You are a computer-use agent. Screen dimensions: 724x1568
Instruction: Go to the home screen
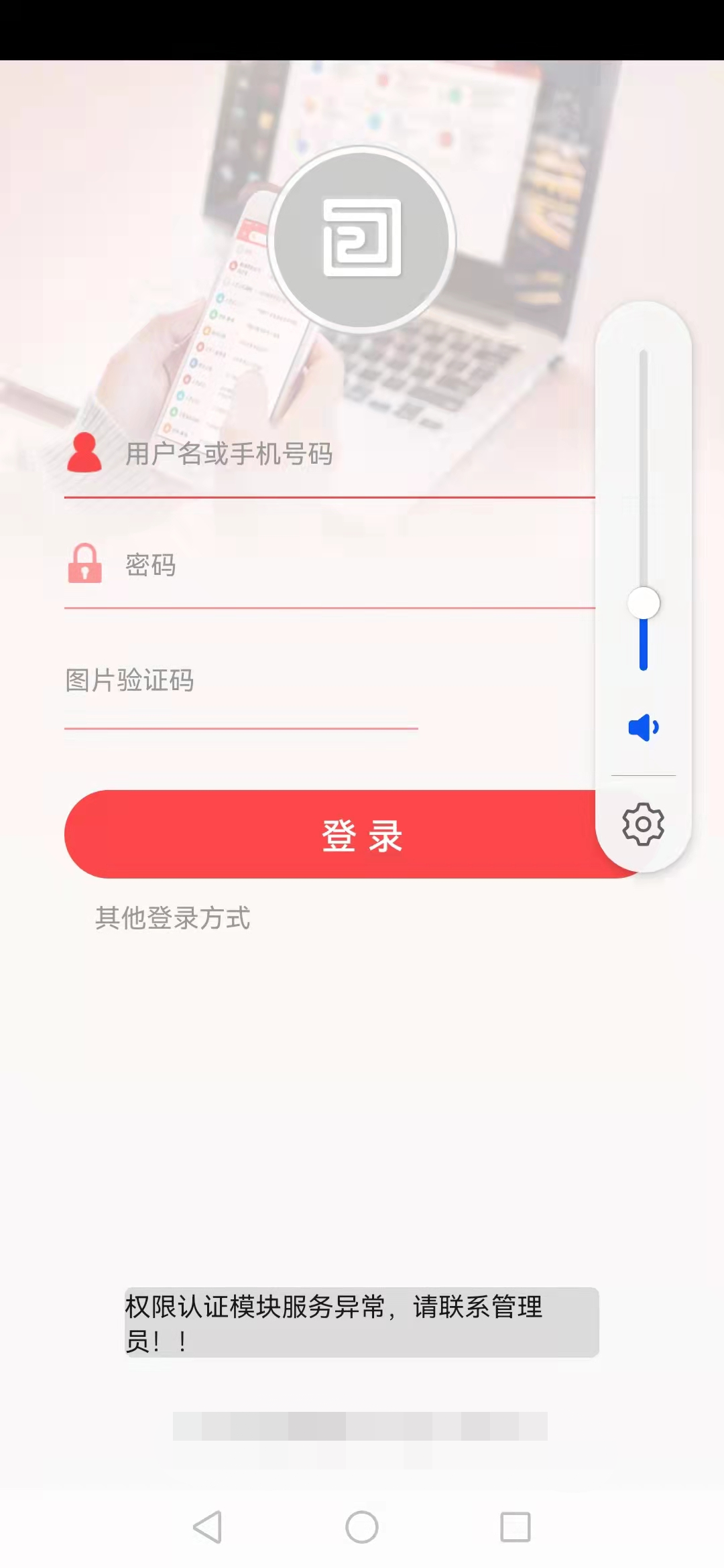[x=362, y=1528]
